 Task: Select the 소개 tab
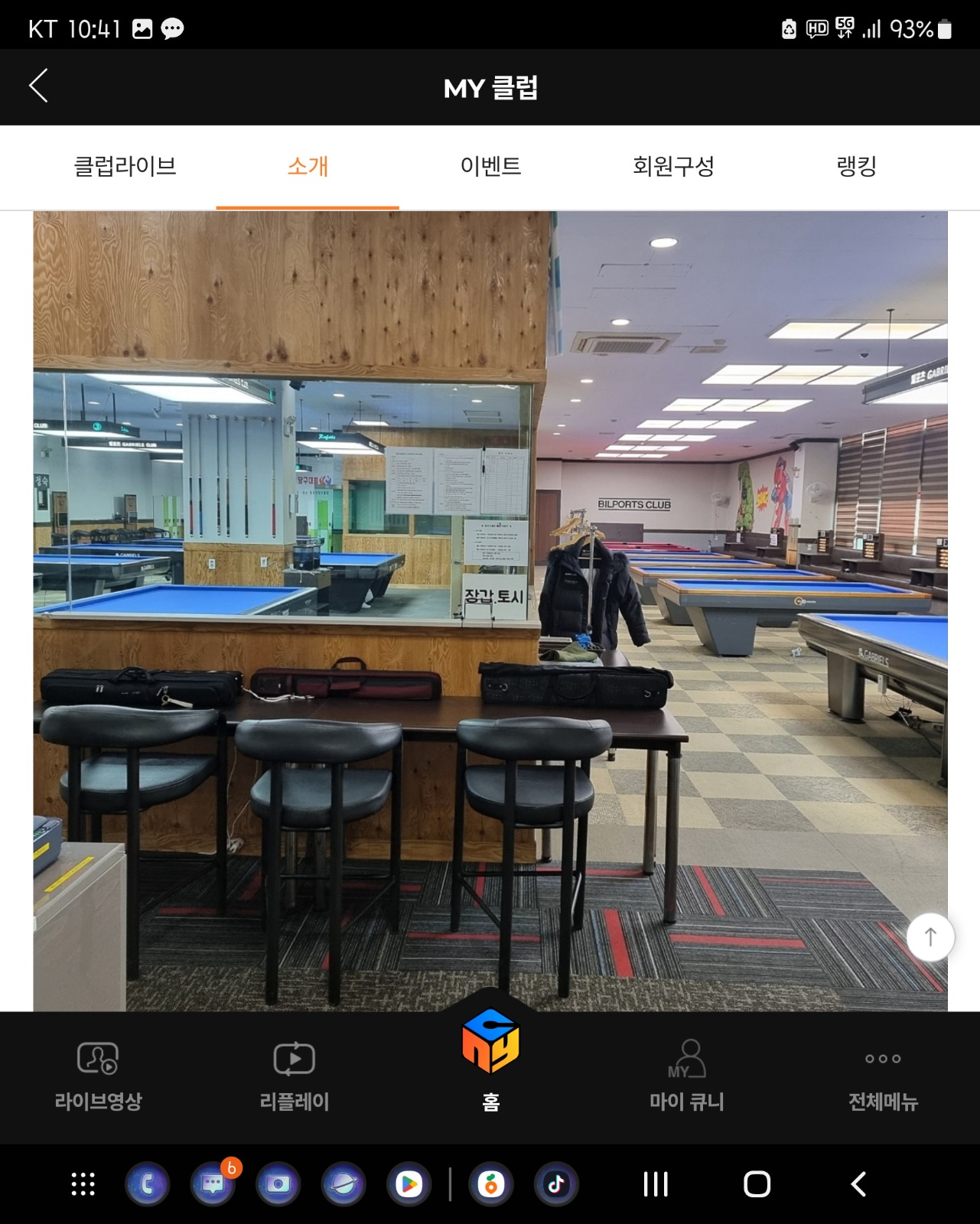[x=308, y=166]
